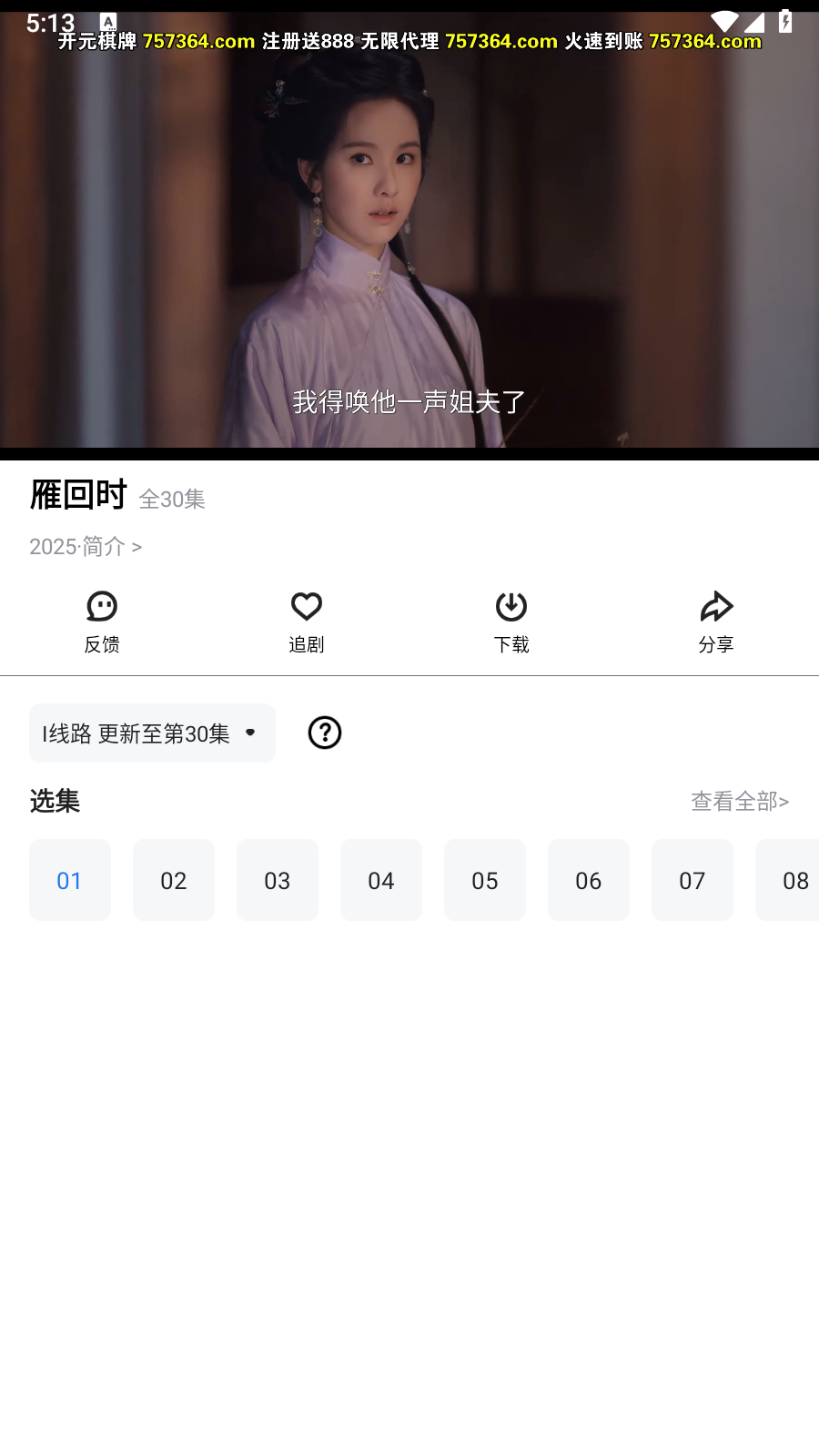The height and width of the screenshot is (1456, 819).
Task: Open the I线路 更新至第30集 line selector
Action: click(151, 733)
